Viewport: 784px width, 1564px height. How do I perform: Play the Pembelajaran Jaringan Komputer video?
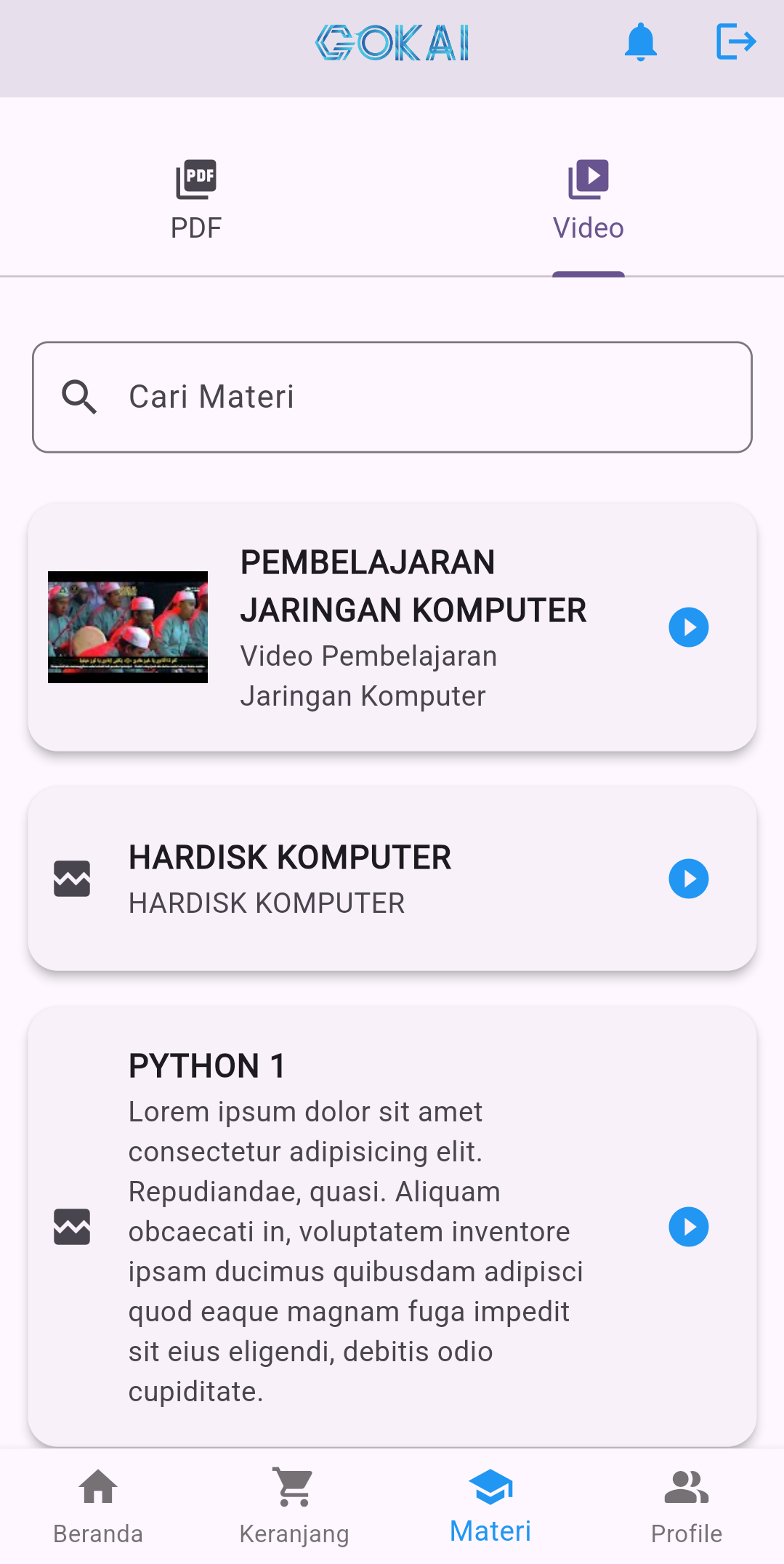688,627
